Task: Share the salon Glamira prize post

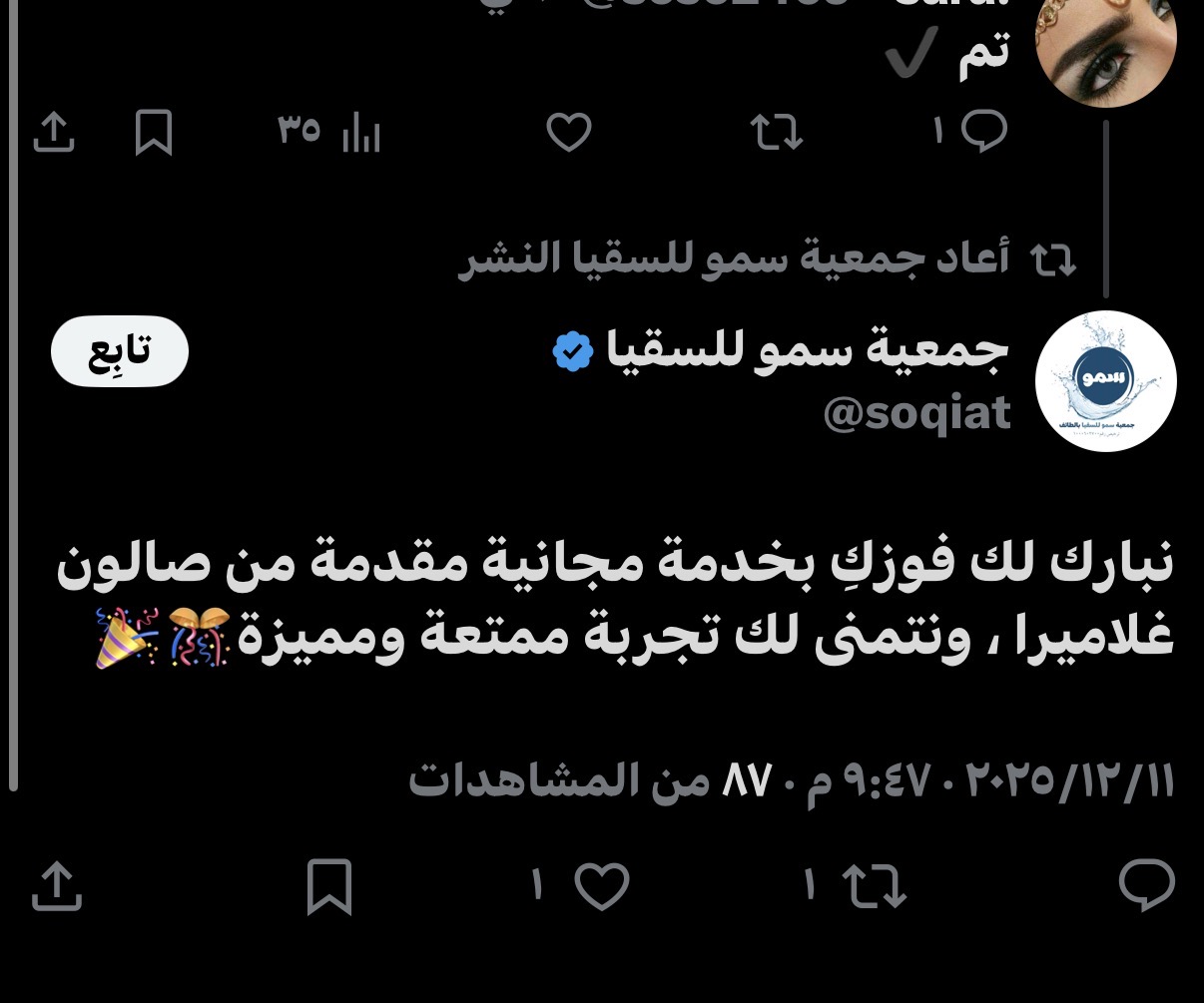Action: 56,886
